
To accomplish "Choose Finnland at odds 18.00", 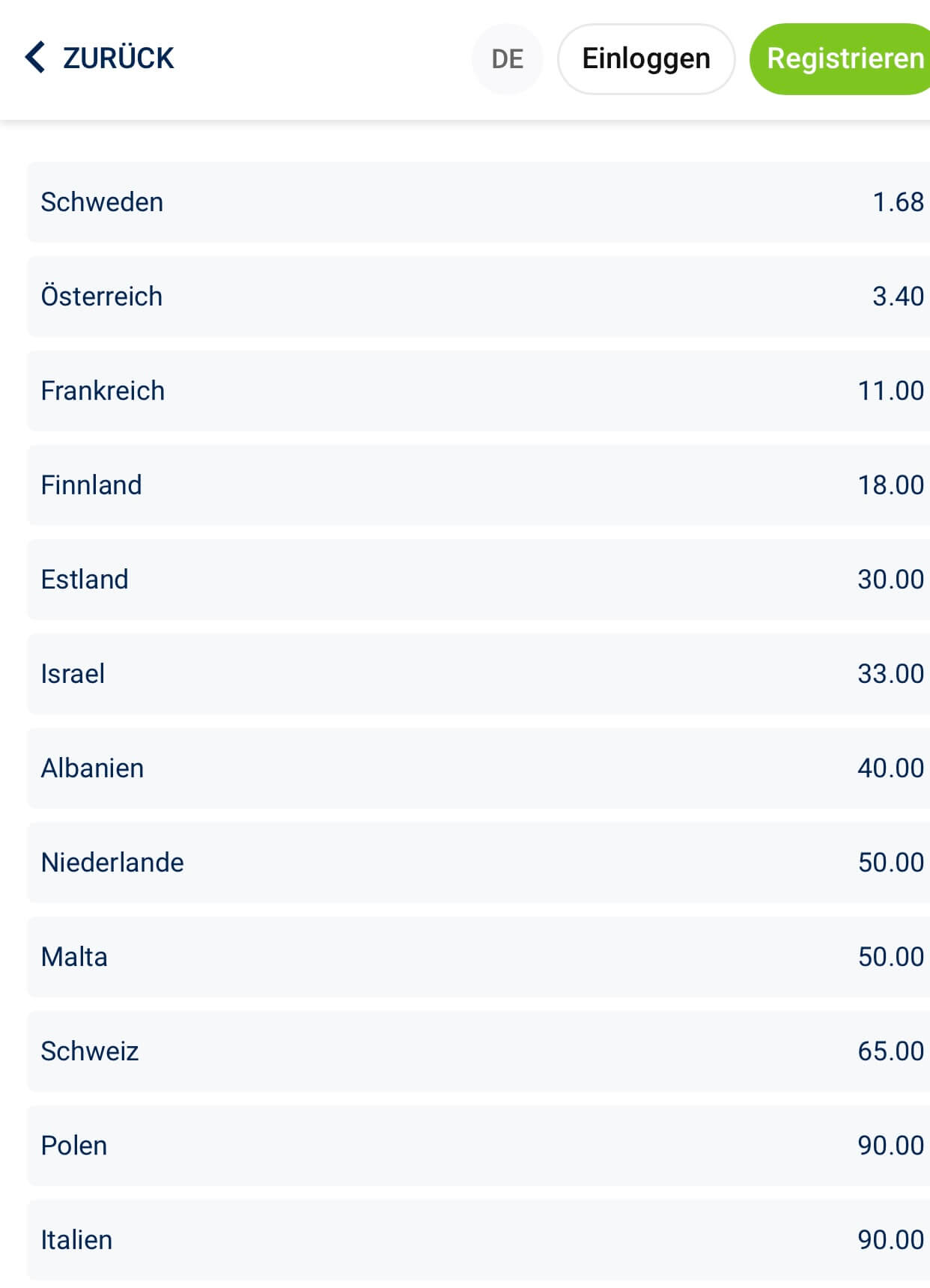I will pos(479,485).
